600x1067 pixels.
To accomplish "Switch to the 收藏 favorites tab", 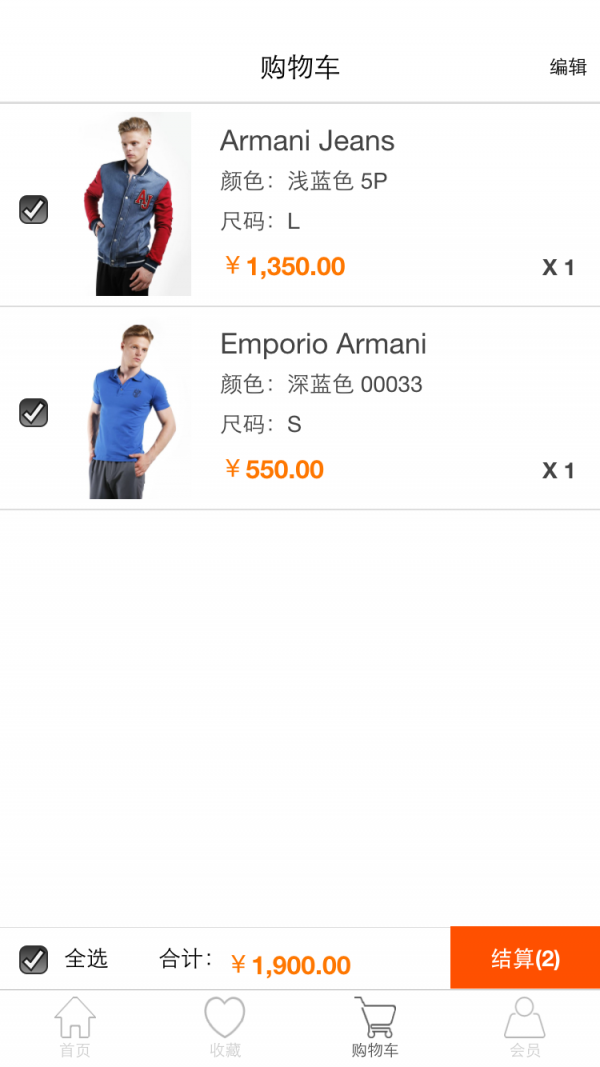I will click(x=224, y=1028).
